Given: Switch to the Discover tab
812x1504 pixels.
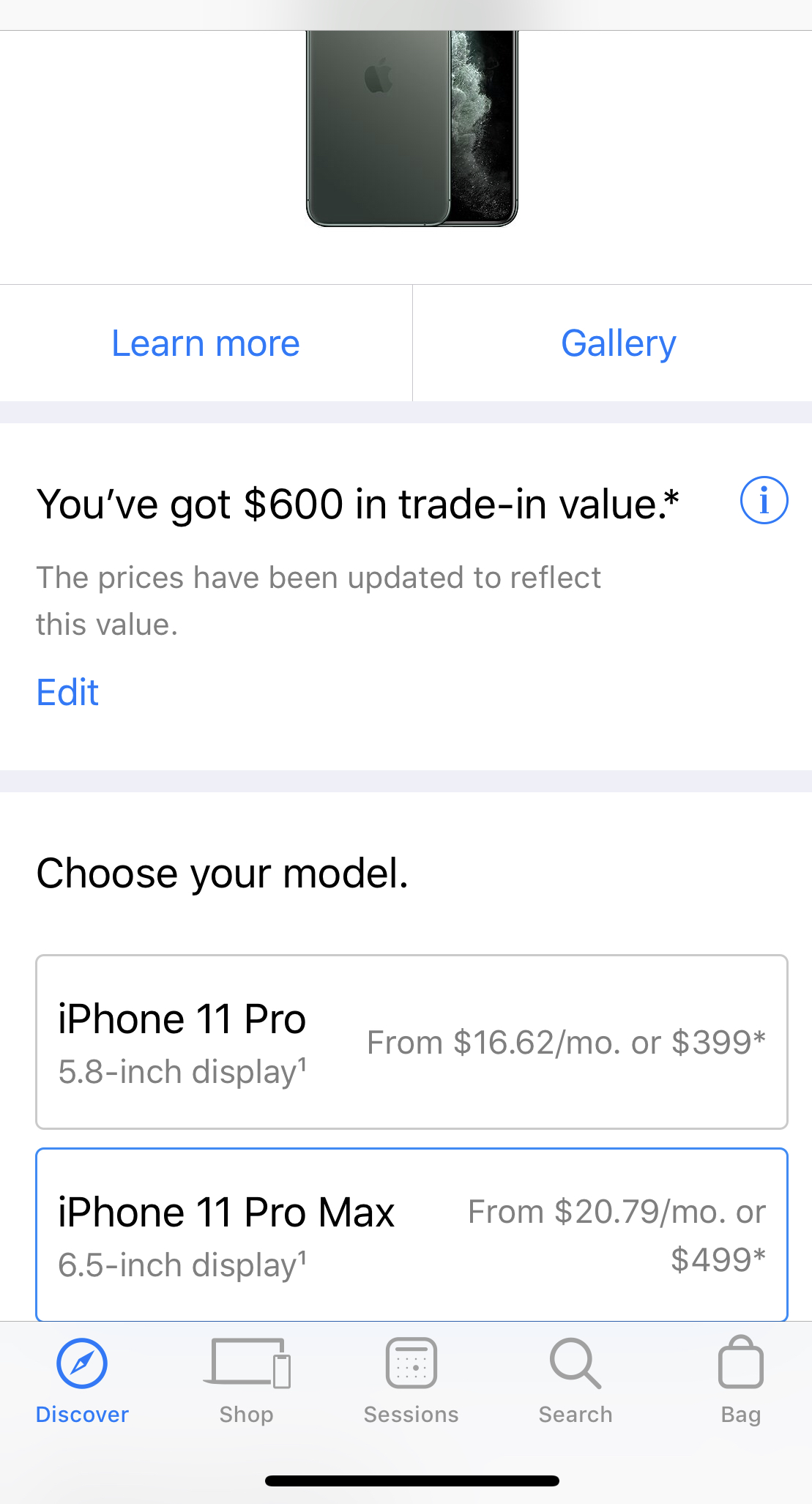Looking at the screenshot, I should [x=82, y=1380].
